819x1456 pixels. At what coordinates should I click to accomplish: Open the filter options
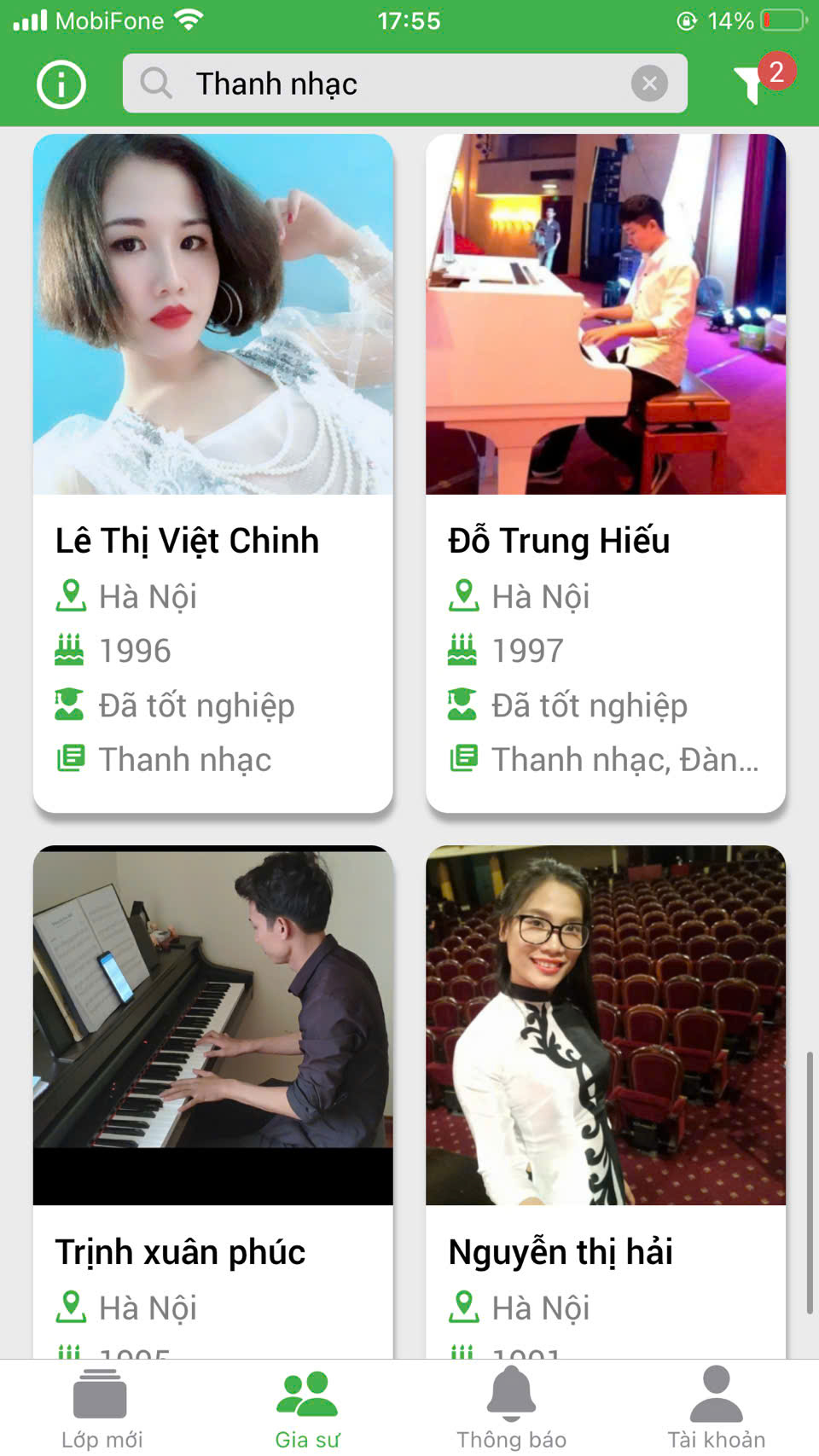[x=753, y=84]
